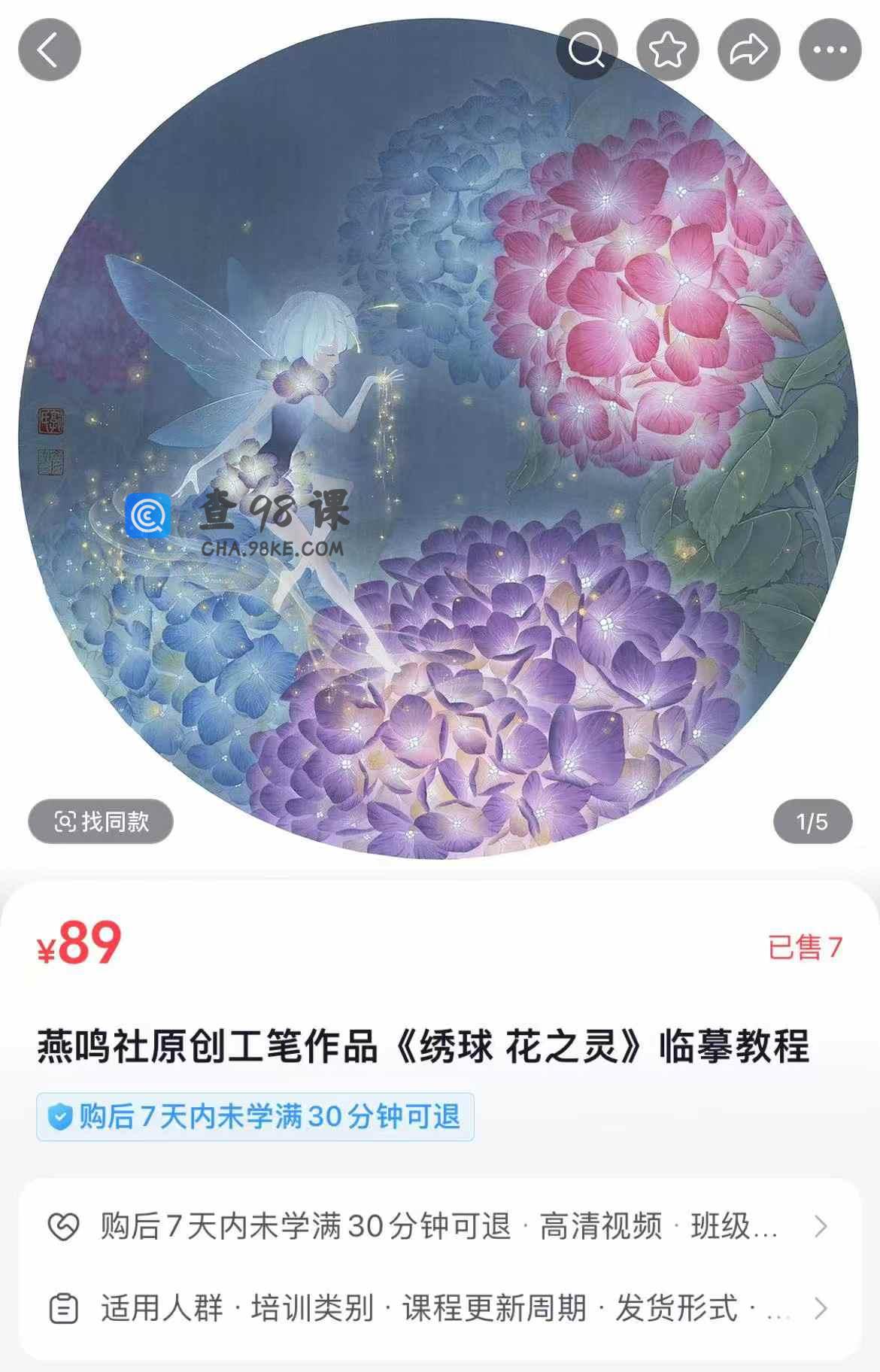Expand the 适用人群 course details row

[439, 1309]
